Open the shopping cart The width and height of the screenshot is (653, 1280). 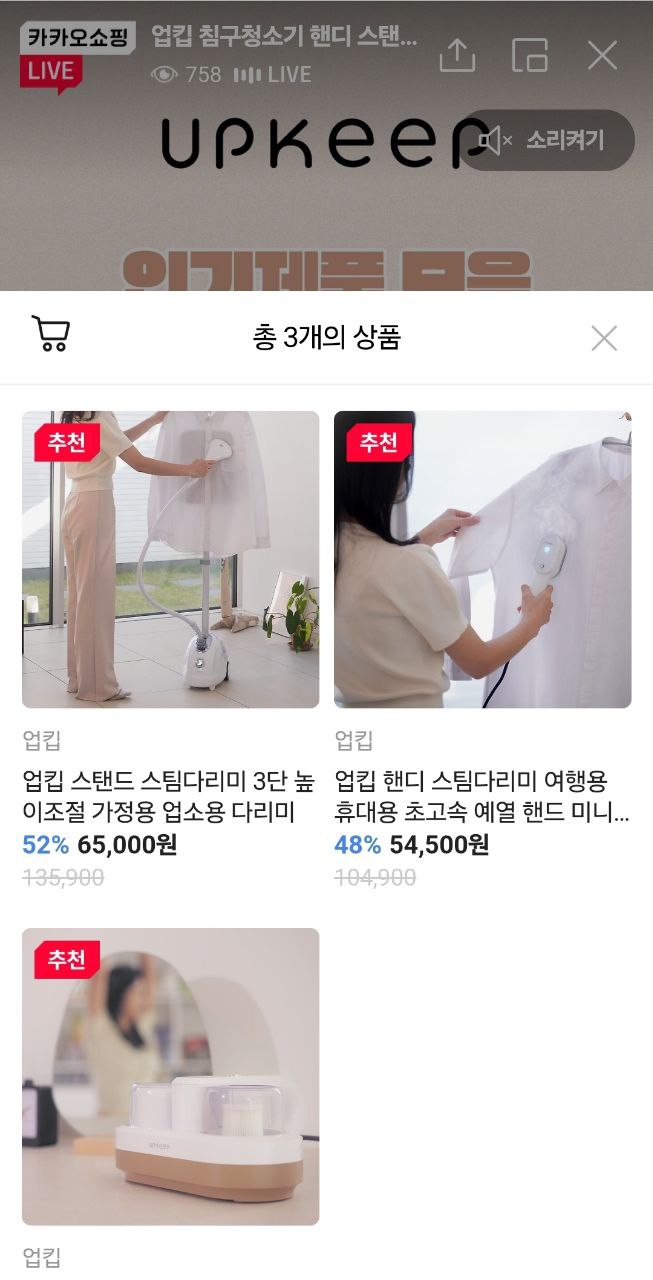pyautogui.click(x=51, y=337)
